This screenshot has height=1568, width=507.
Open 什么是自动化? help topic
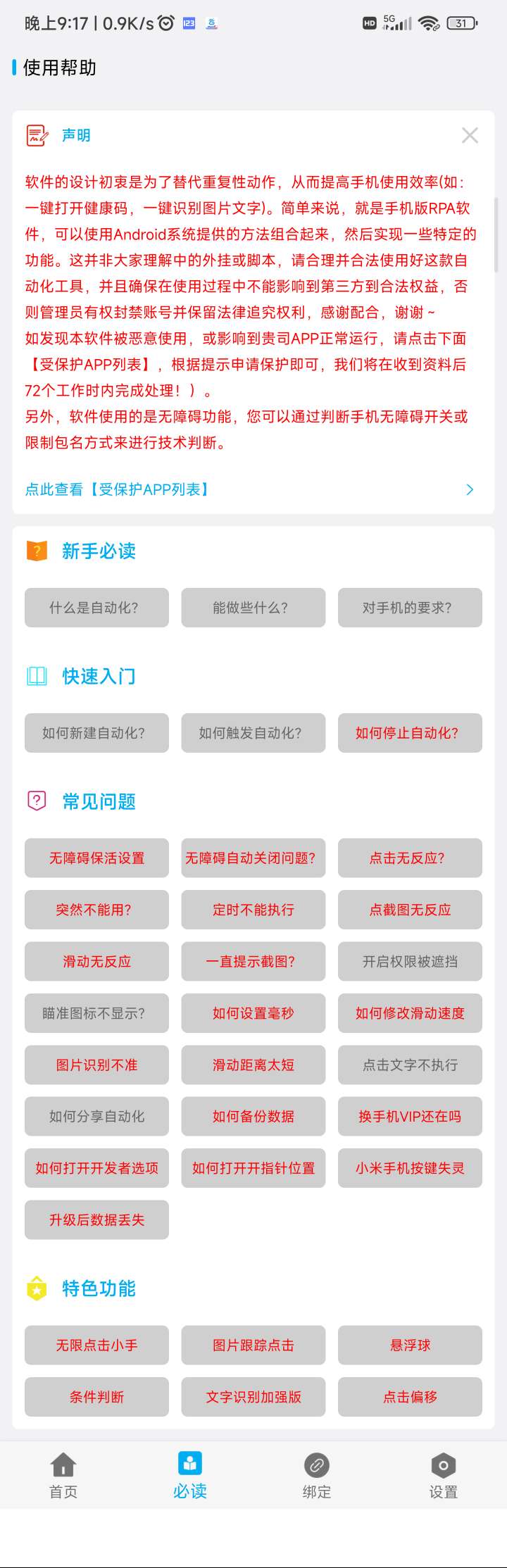coord(96,608)
